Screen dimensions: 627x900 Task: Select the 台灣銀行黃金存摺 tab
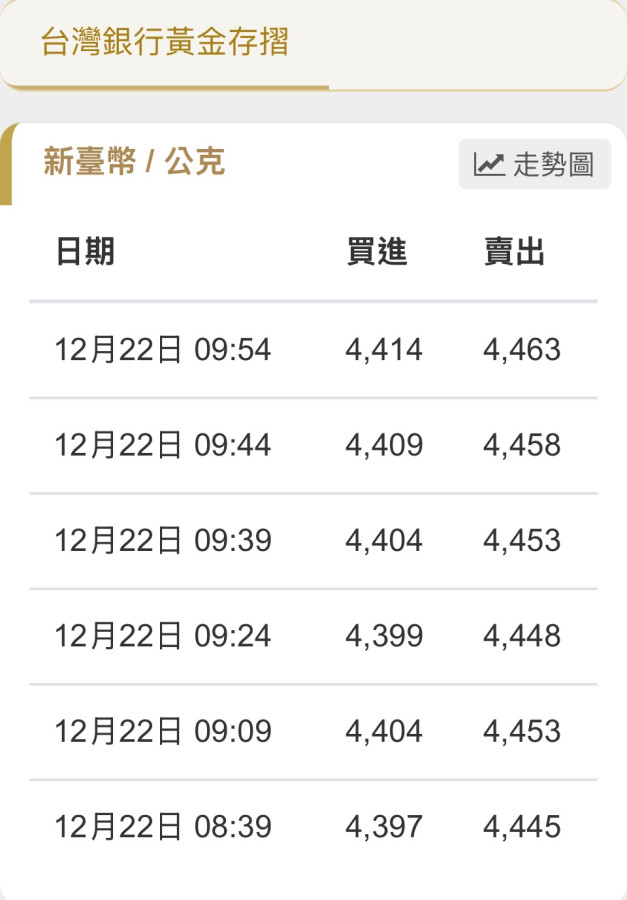click(x=165, y=43)
